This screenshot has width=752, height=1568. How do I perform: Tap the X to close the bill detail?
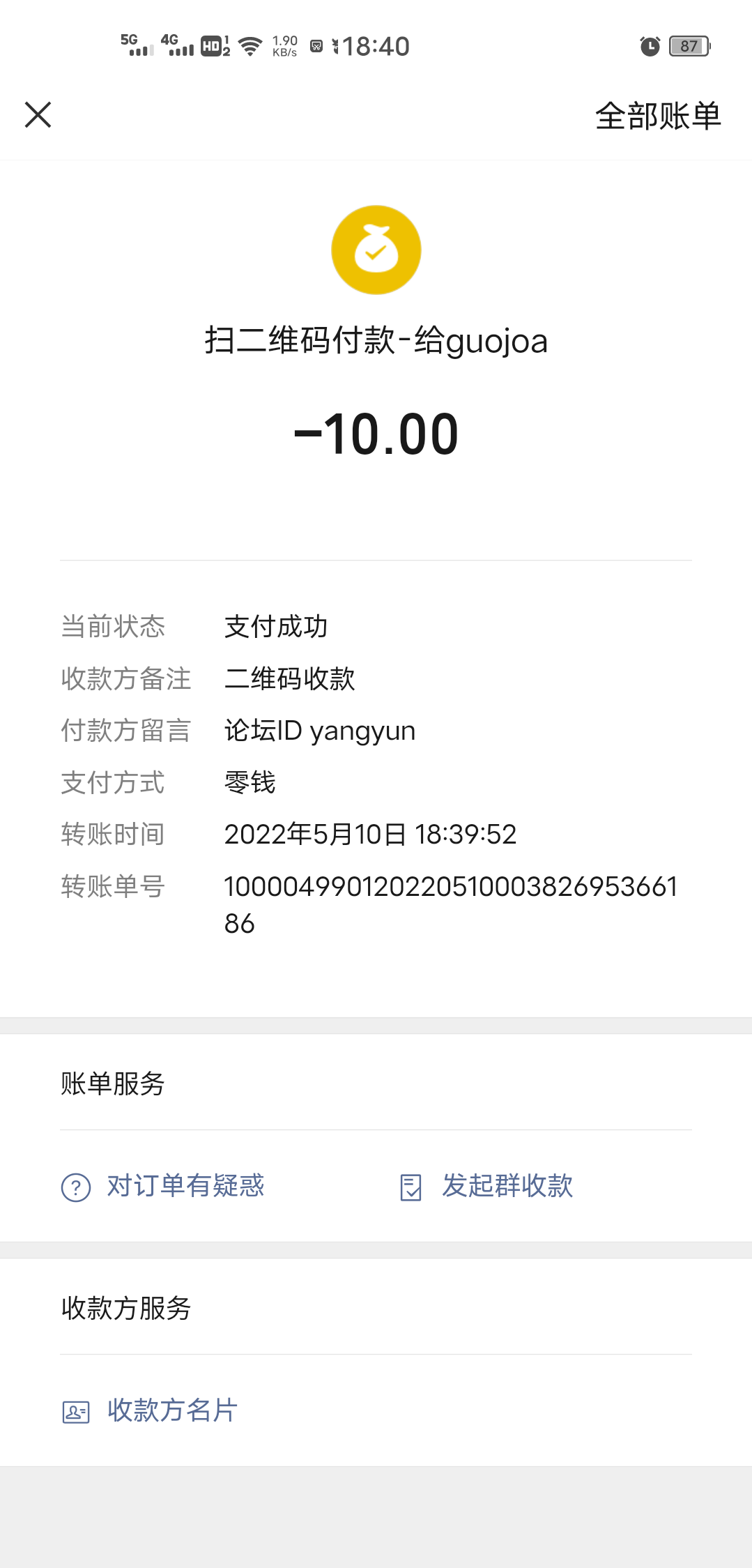click(x=38, y=114)
